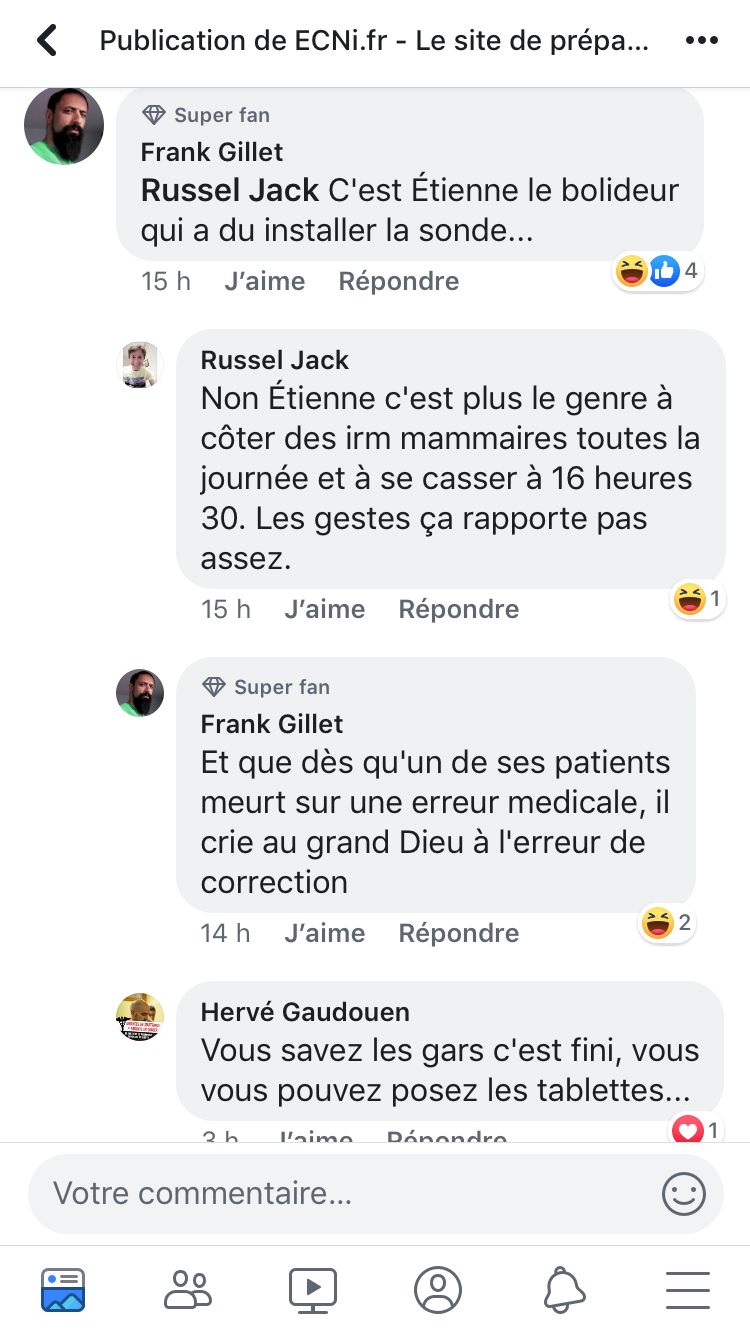Open Hervé Gaudouen's profile name

tap(305, 1012)
